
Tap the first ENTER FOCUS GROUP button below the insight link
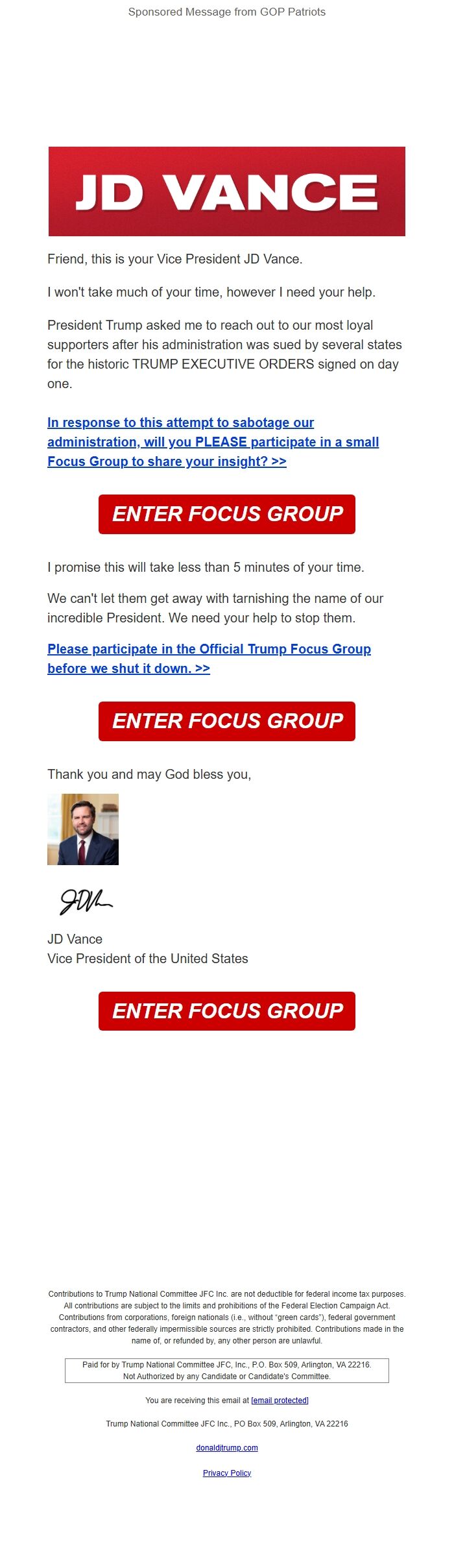[227, 514]
